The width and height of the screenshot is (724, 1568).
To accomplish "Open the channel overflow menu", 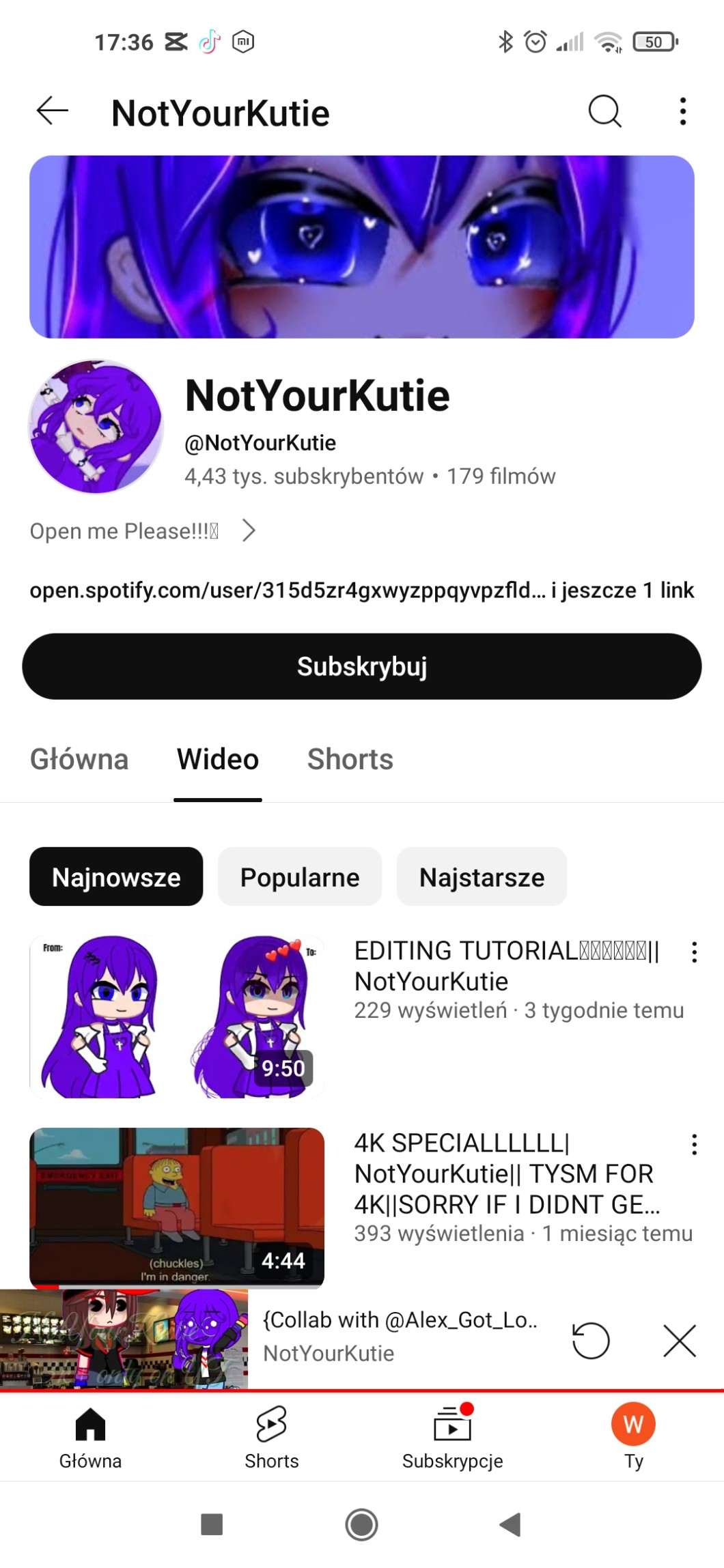I will click(x=682, y=111).
